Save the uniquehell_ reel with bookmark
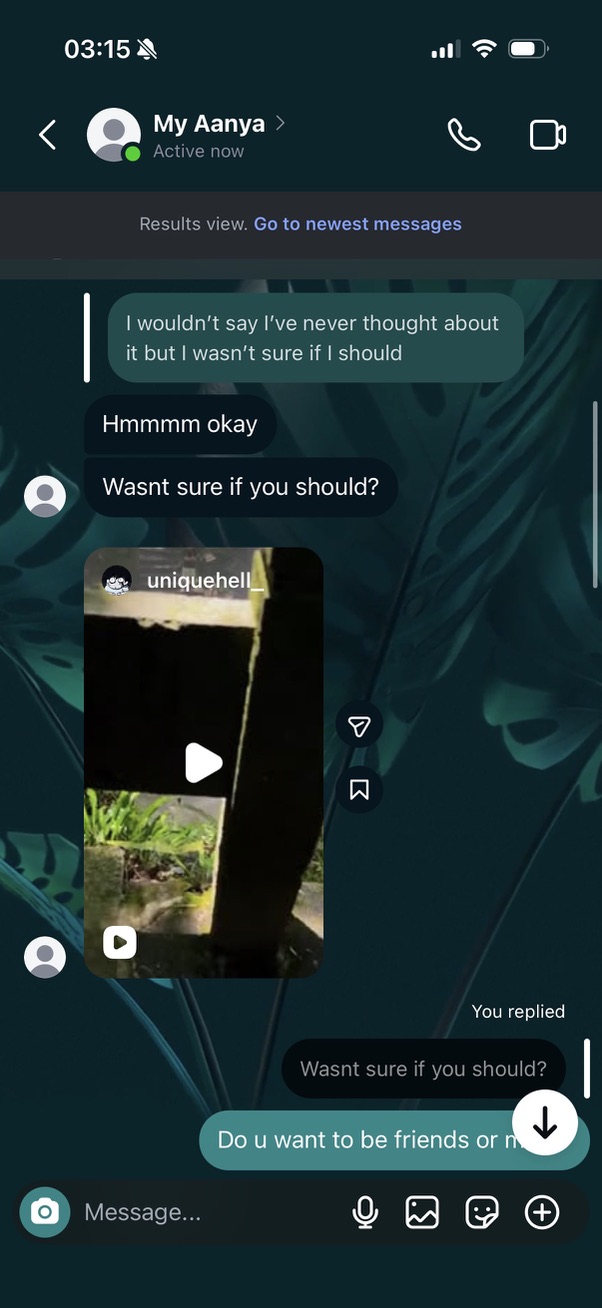602x1308 pixels. [359, 790]
